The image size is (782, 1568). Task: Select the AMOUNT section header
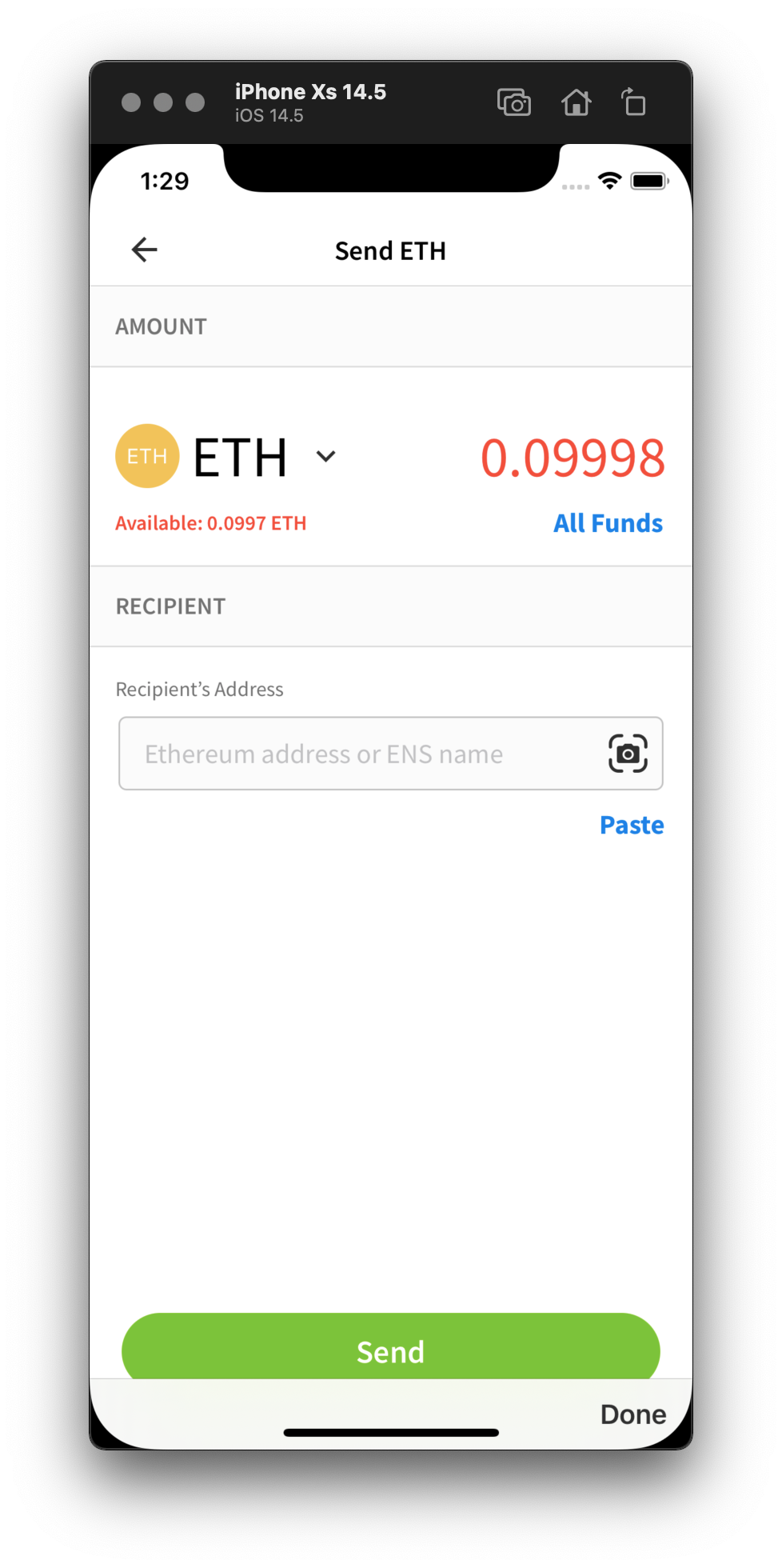point(161,326)
